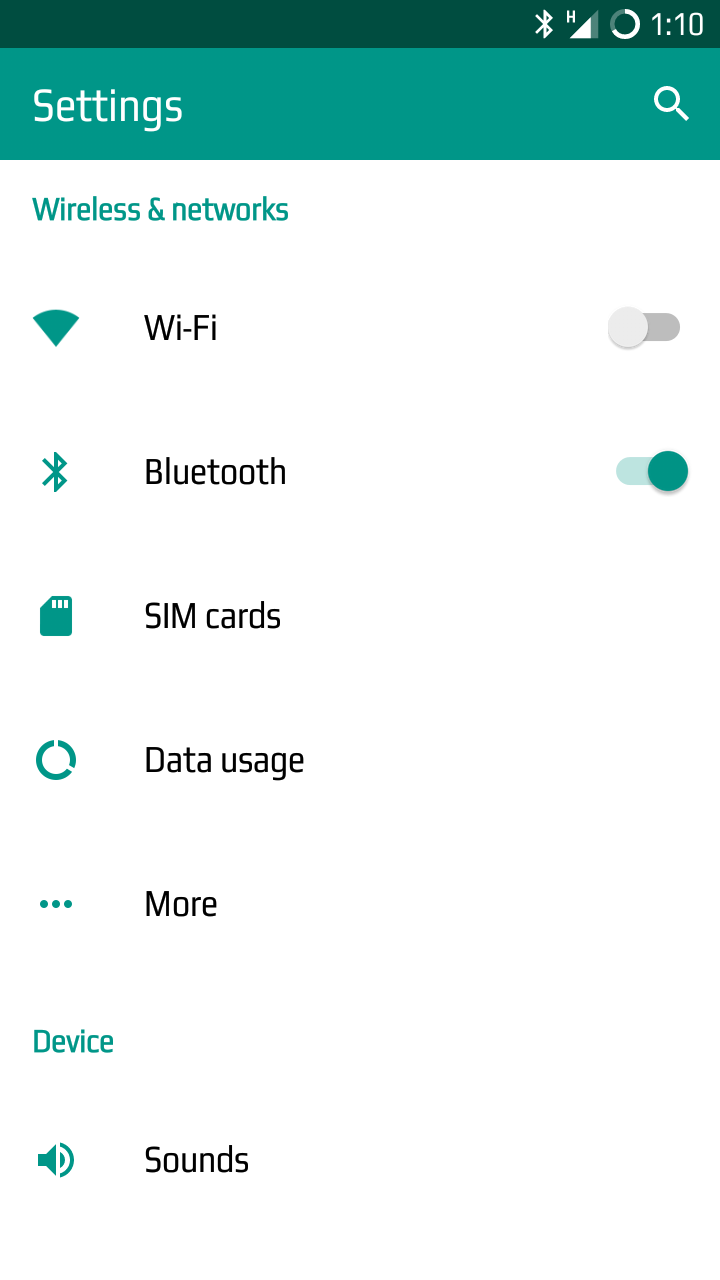Screen dimensions: 720x1280
Task: Open More wireless options
Action: [360, 904]
